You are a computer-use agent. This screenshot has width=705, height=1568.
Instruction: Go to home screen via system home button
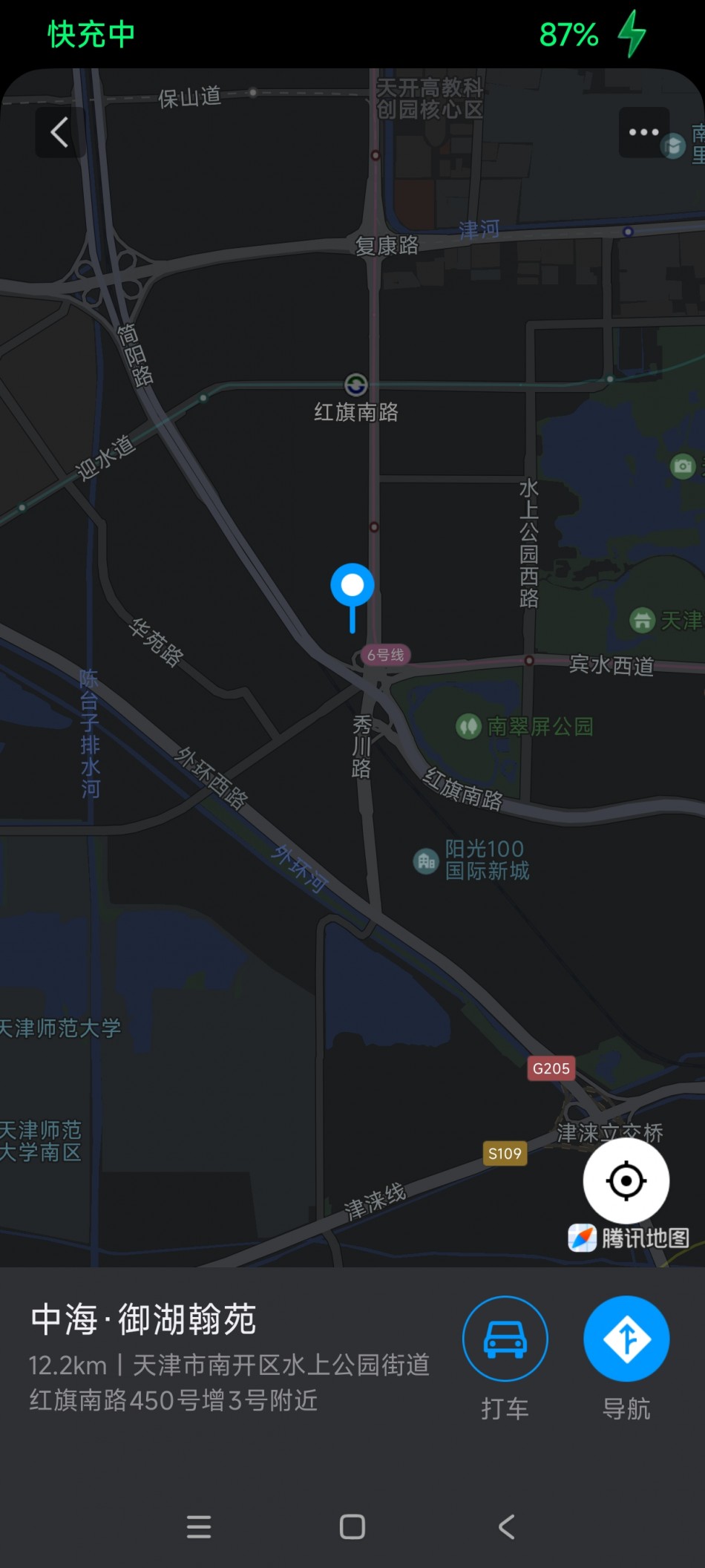pyautogui.click(x=352, y=1527)
